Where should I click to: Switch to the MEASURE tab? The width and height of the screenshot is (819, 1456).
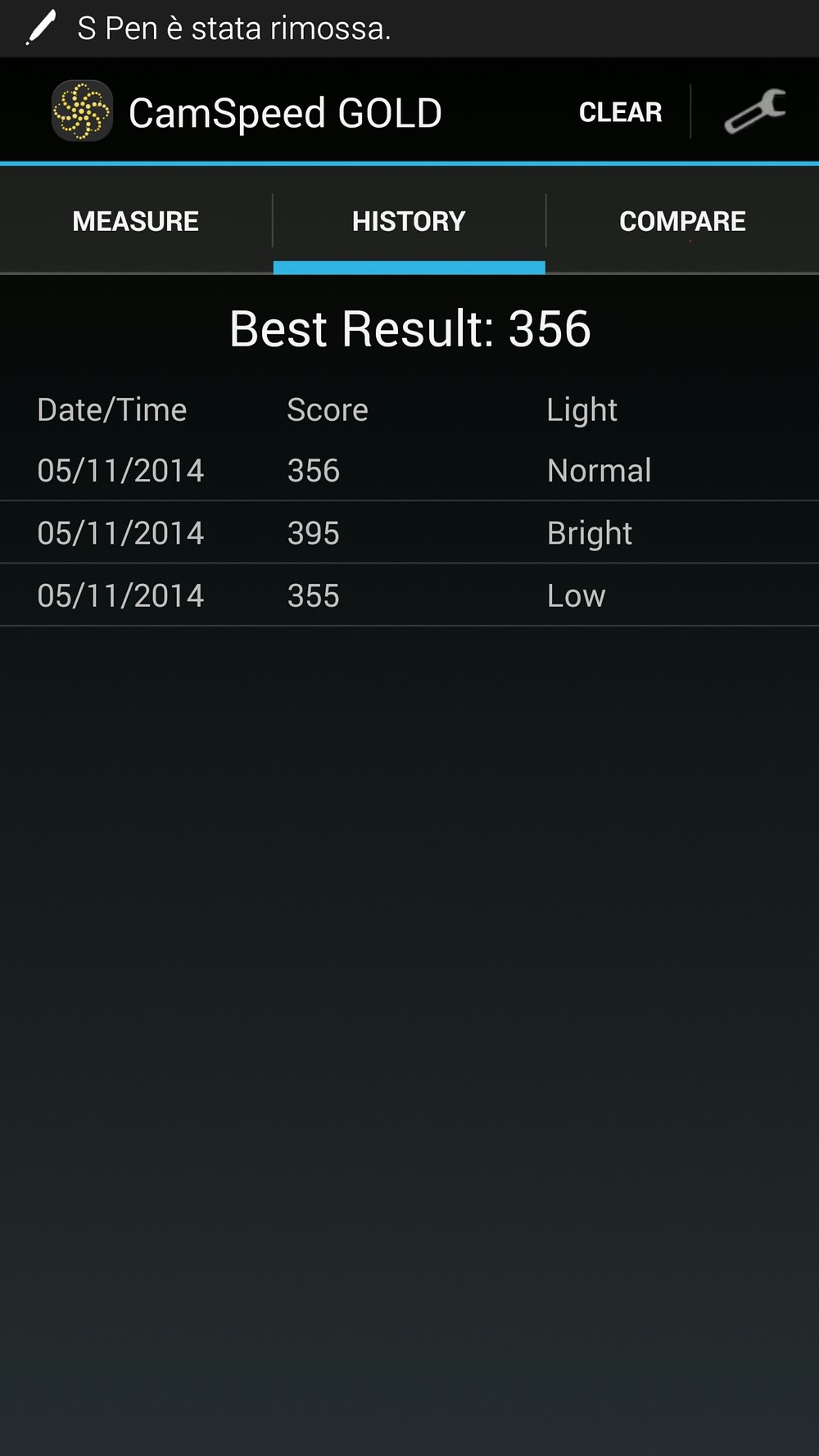point(136,221)
